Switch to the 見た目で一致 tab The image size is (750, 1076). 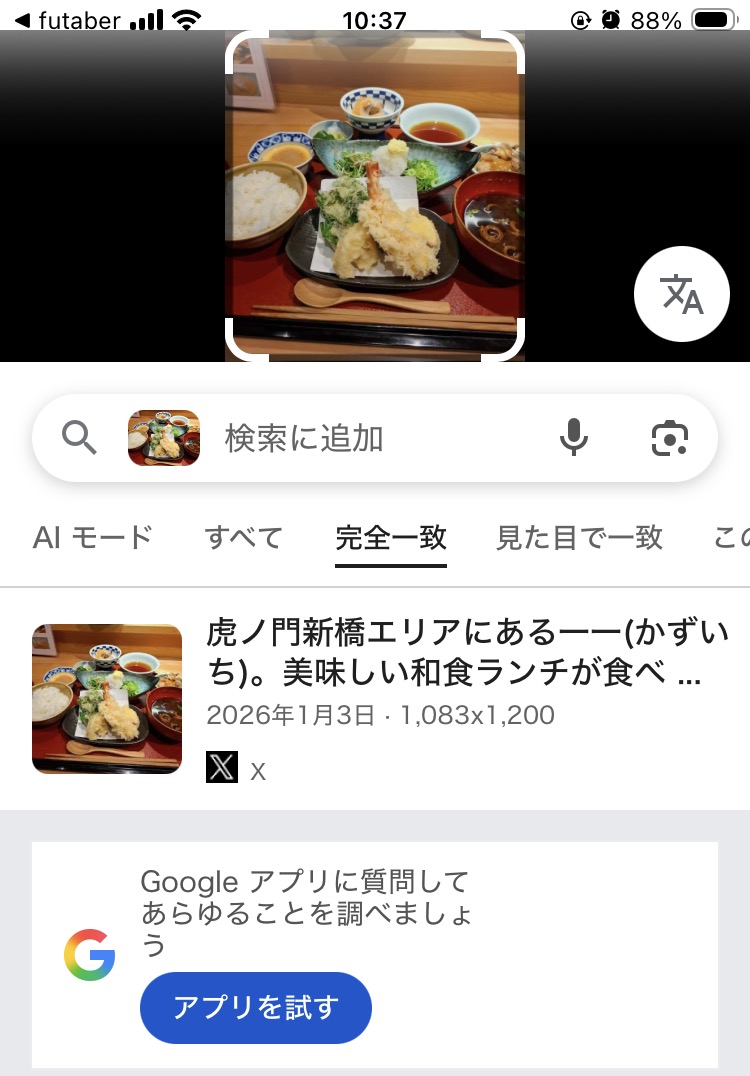579,537
